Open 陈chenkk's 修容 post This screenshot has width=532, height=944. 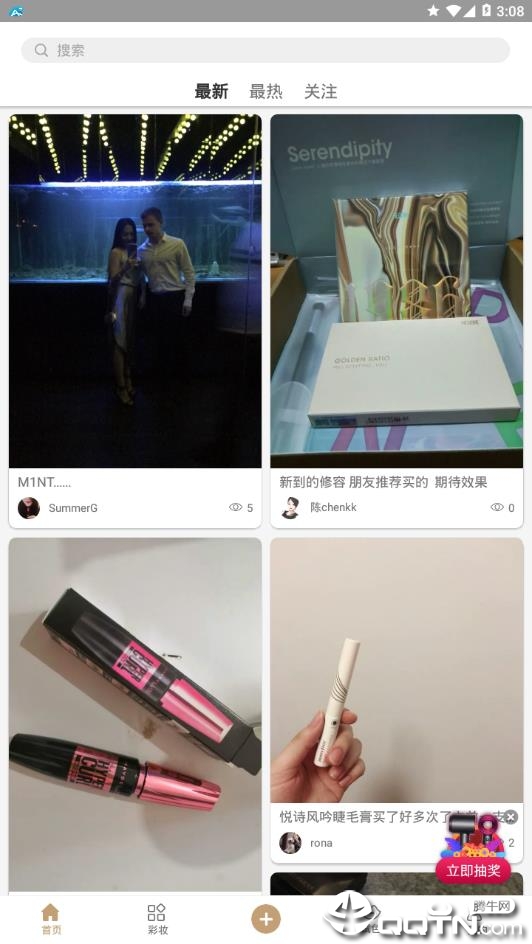point(397,321)
